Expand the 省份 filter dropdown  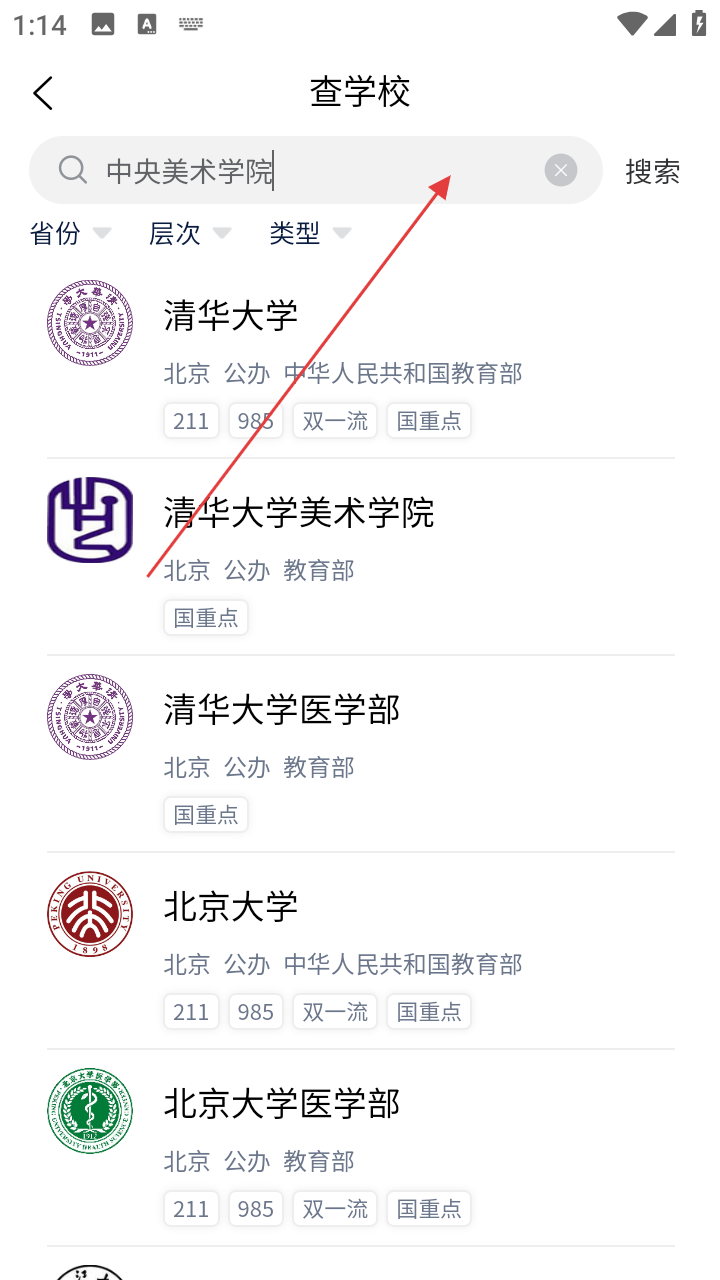click(70, 233)
